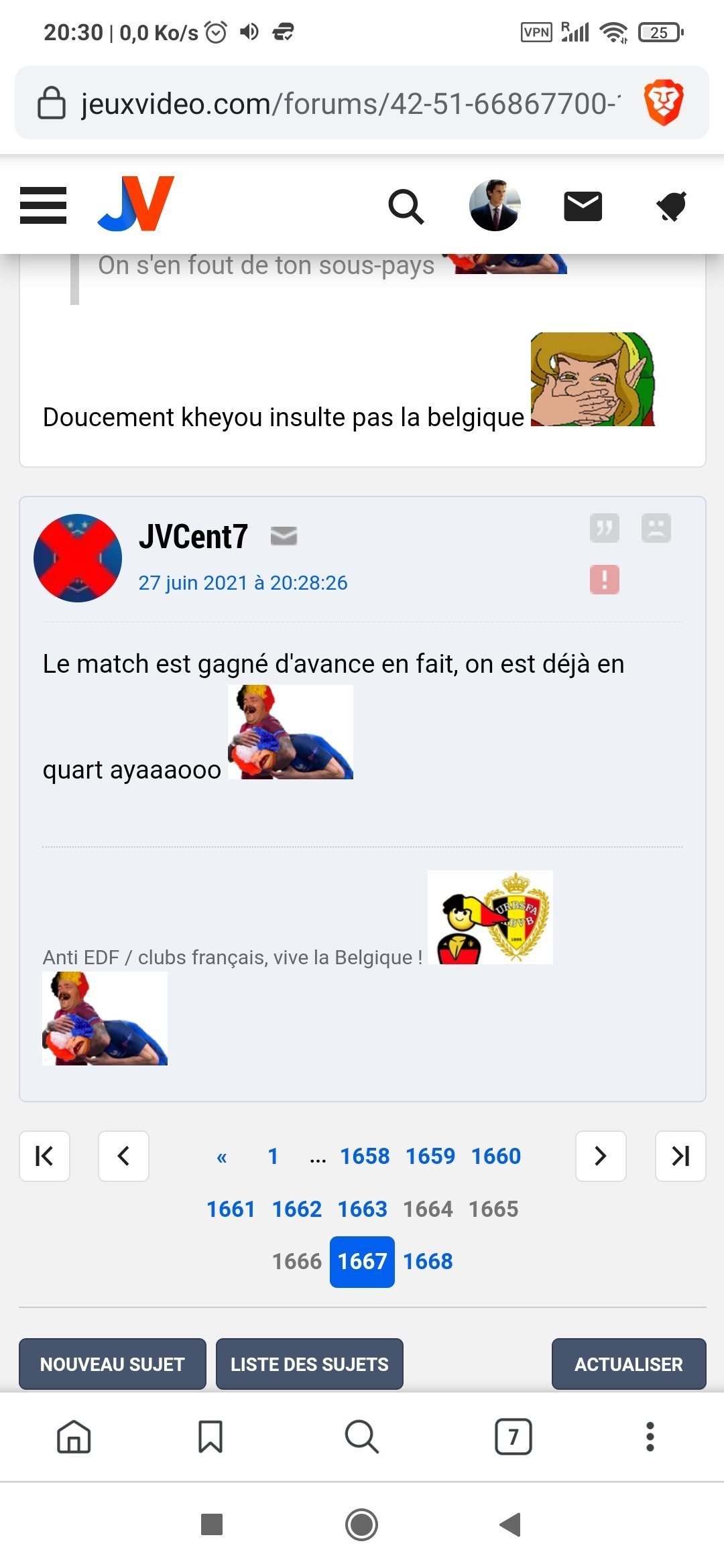Open the notifications bell

[x=671, y=206]
